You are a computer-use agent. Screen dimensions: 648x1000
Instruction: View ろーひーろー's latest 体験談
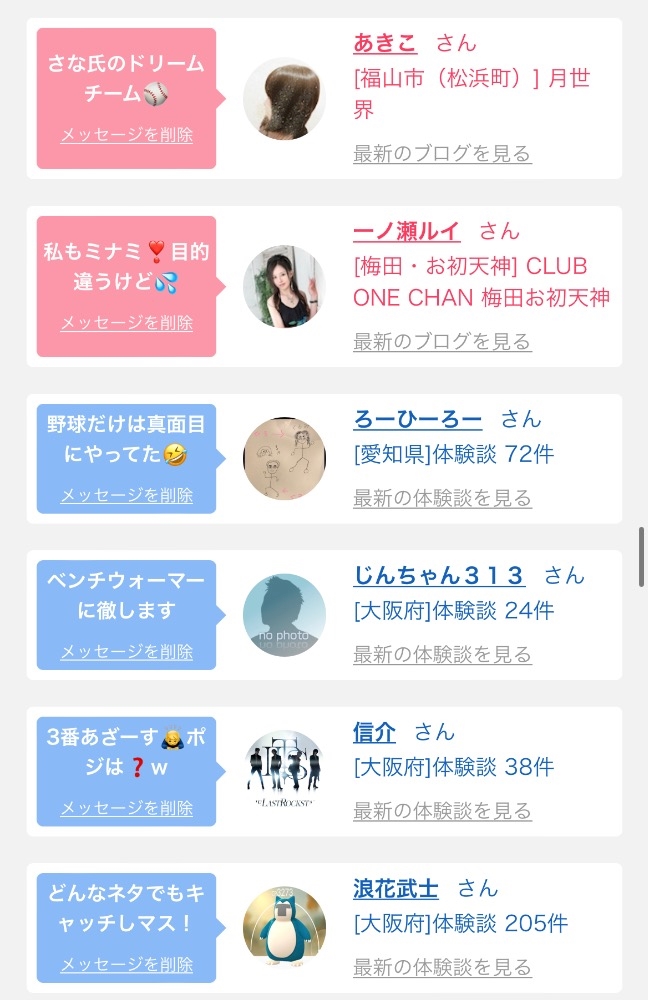point(442,498)
